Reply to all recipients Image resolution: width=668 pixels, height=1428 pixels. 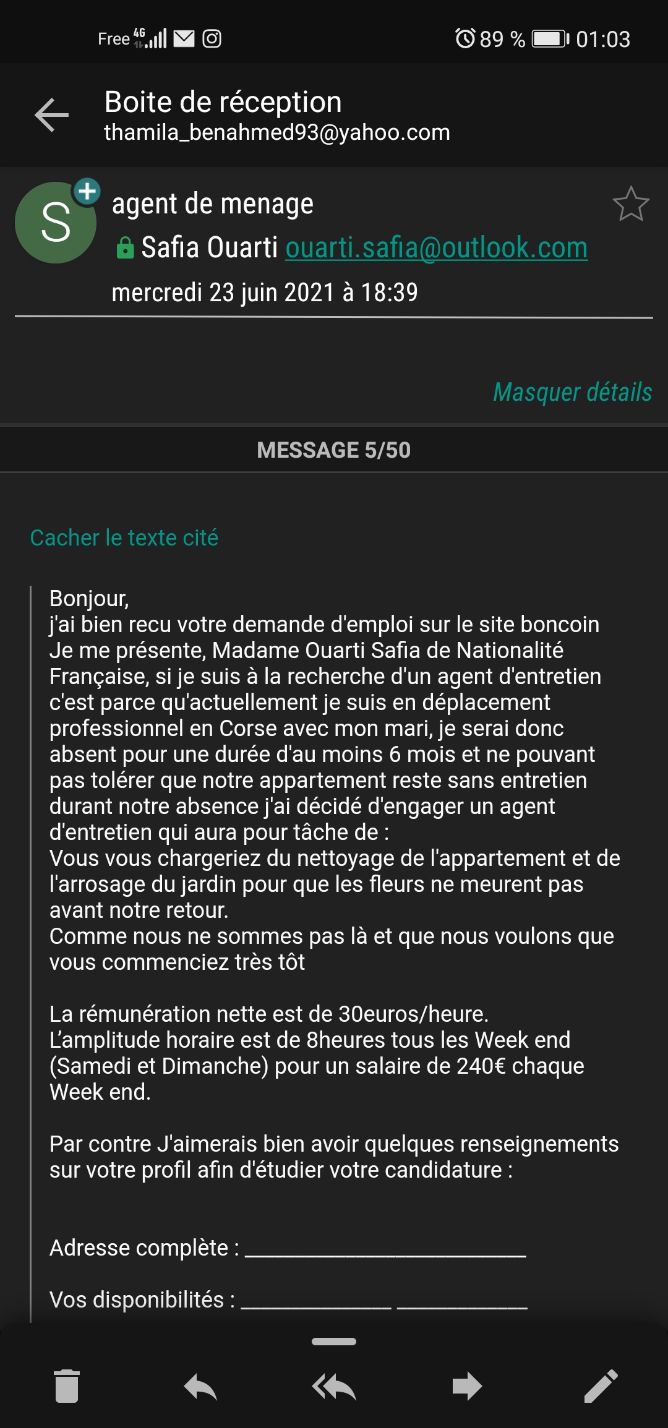(x=334, y=1386)
